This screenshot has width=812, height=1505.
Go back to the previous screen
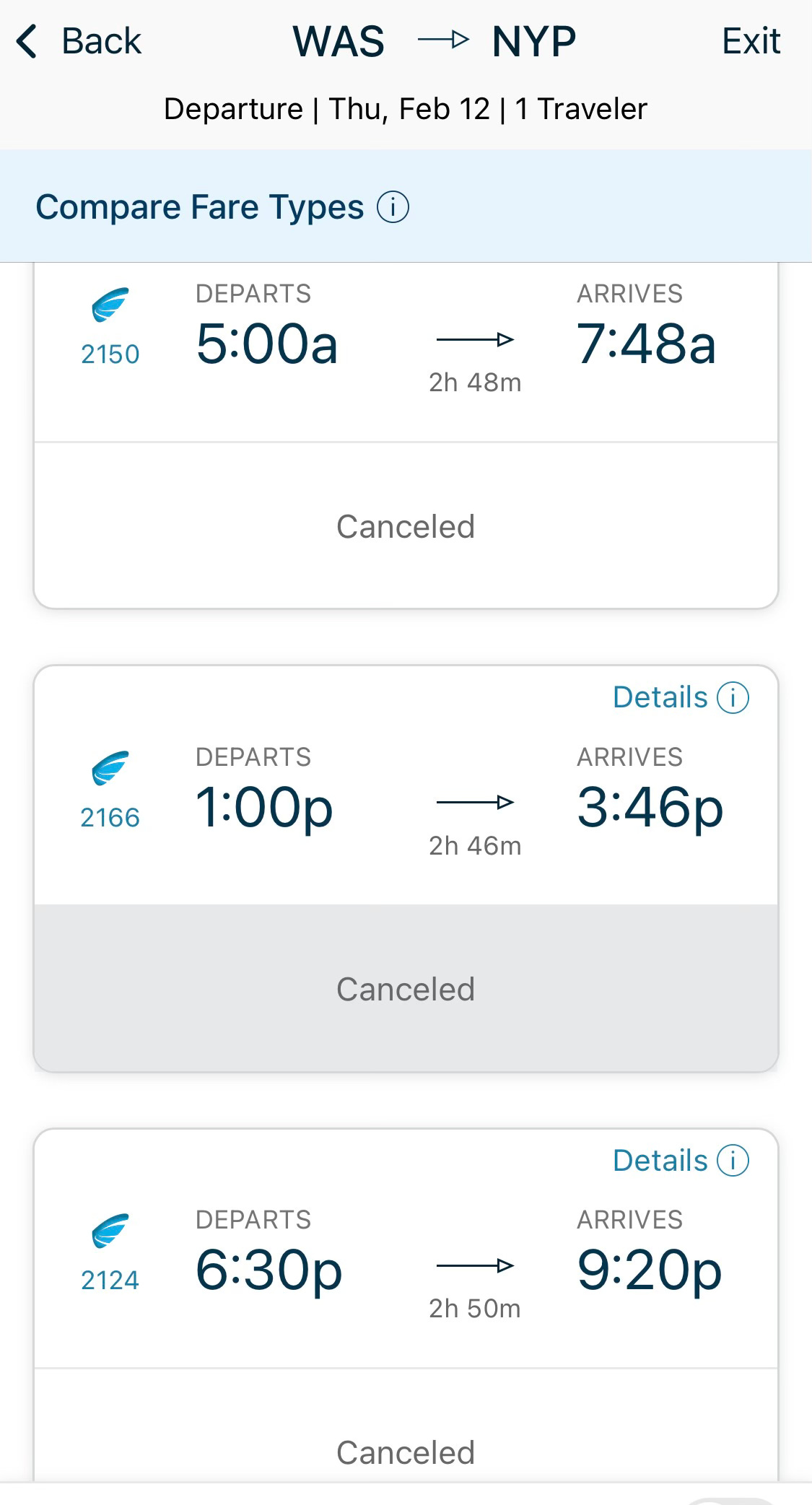tap(79, 41)
